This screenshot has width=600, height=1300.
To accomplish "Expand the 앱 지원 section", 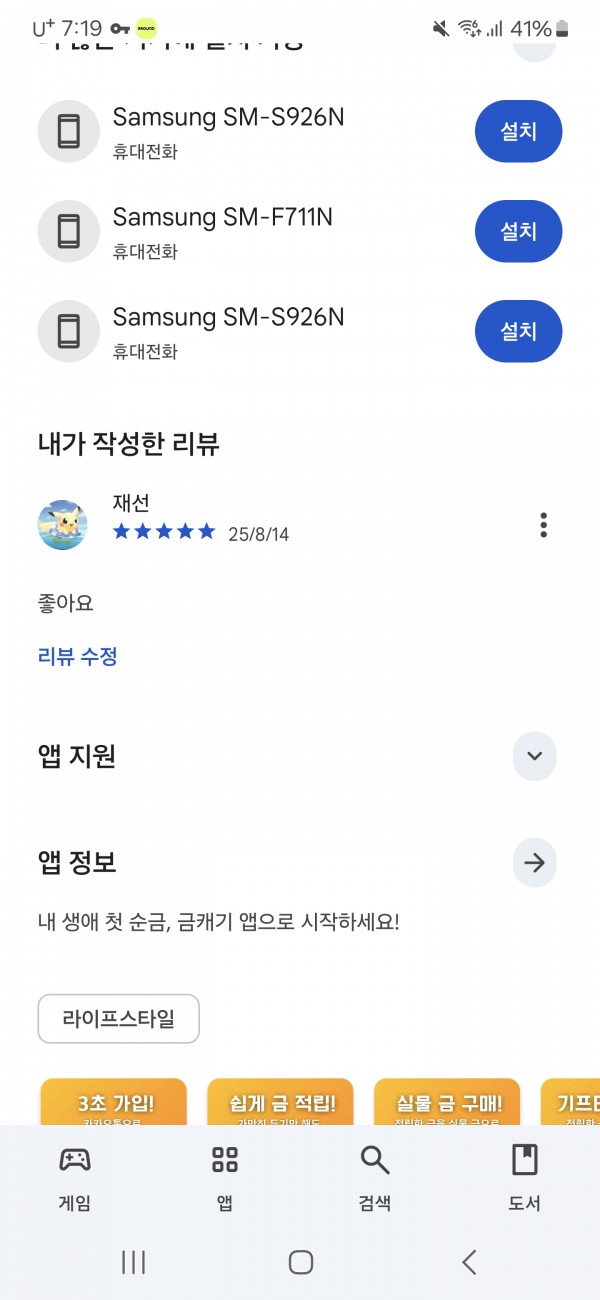I will click(x=534, y=756).
